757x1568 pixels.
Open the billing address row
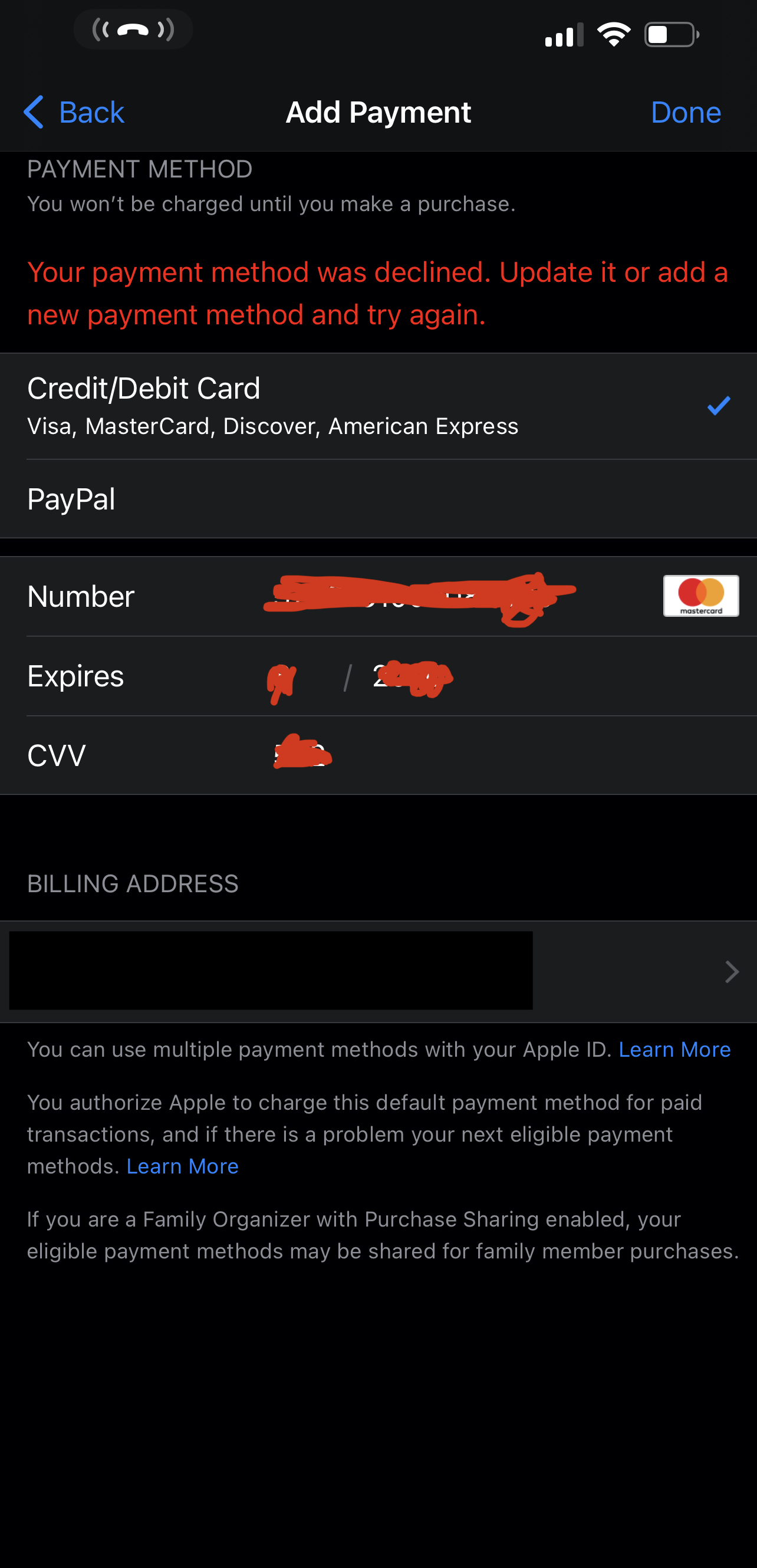(x=377, y=971)
